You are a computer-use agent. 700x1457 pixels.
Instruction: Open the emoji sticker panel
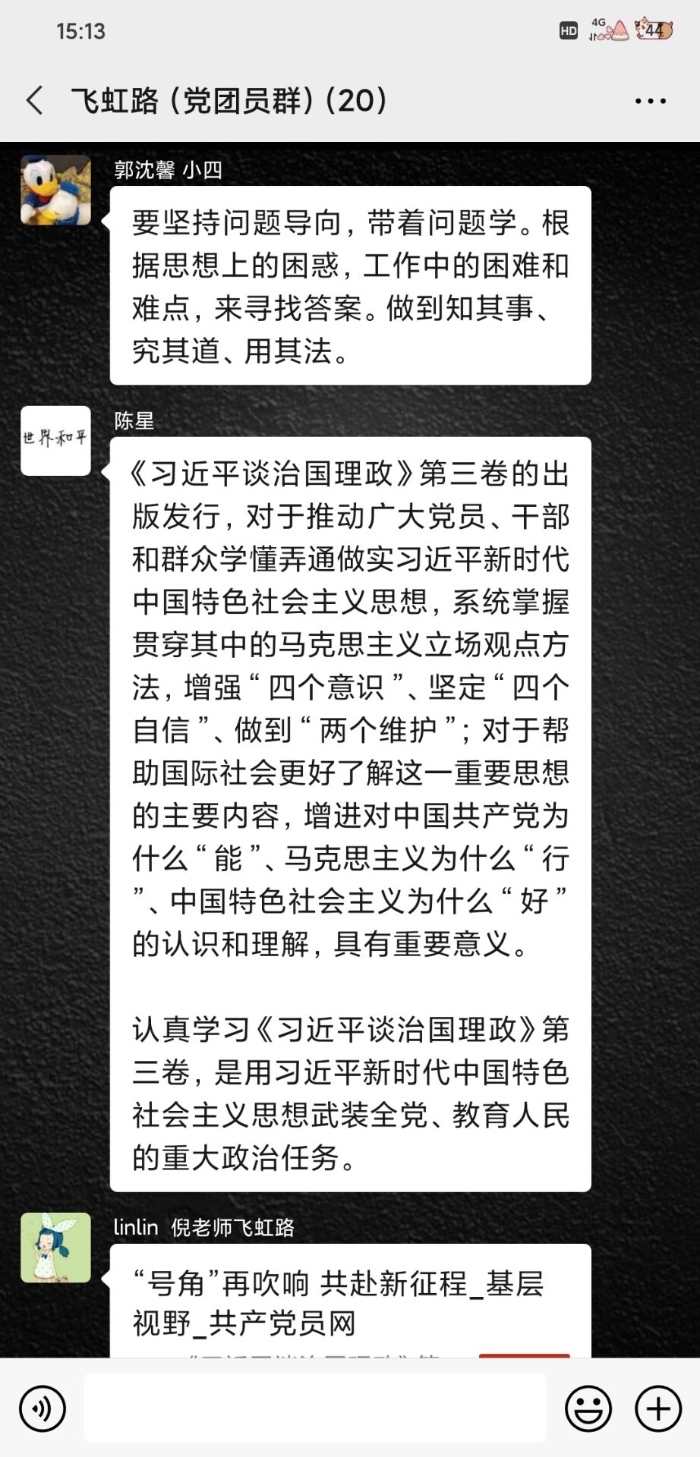click(x=588, y=1409)
